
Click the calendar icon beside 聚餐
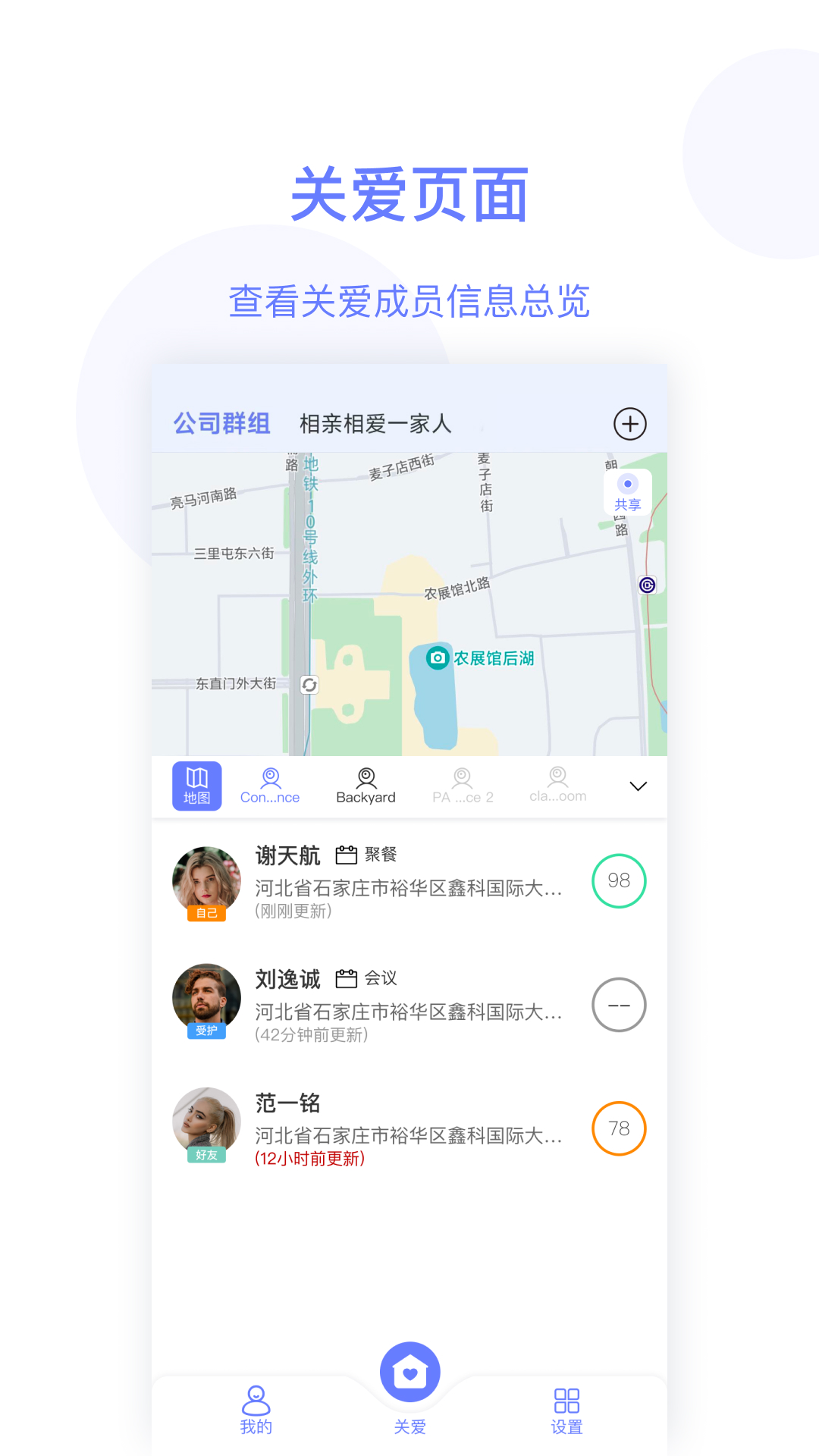[x=347, y=854]
